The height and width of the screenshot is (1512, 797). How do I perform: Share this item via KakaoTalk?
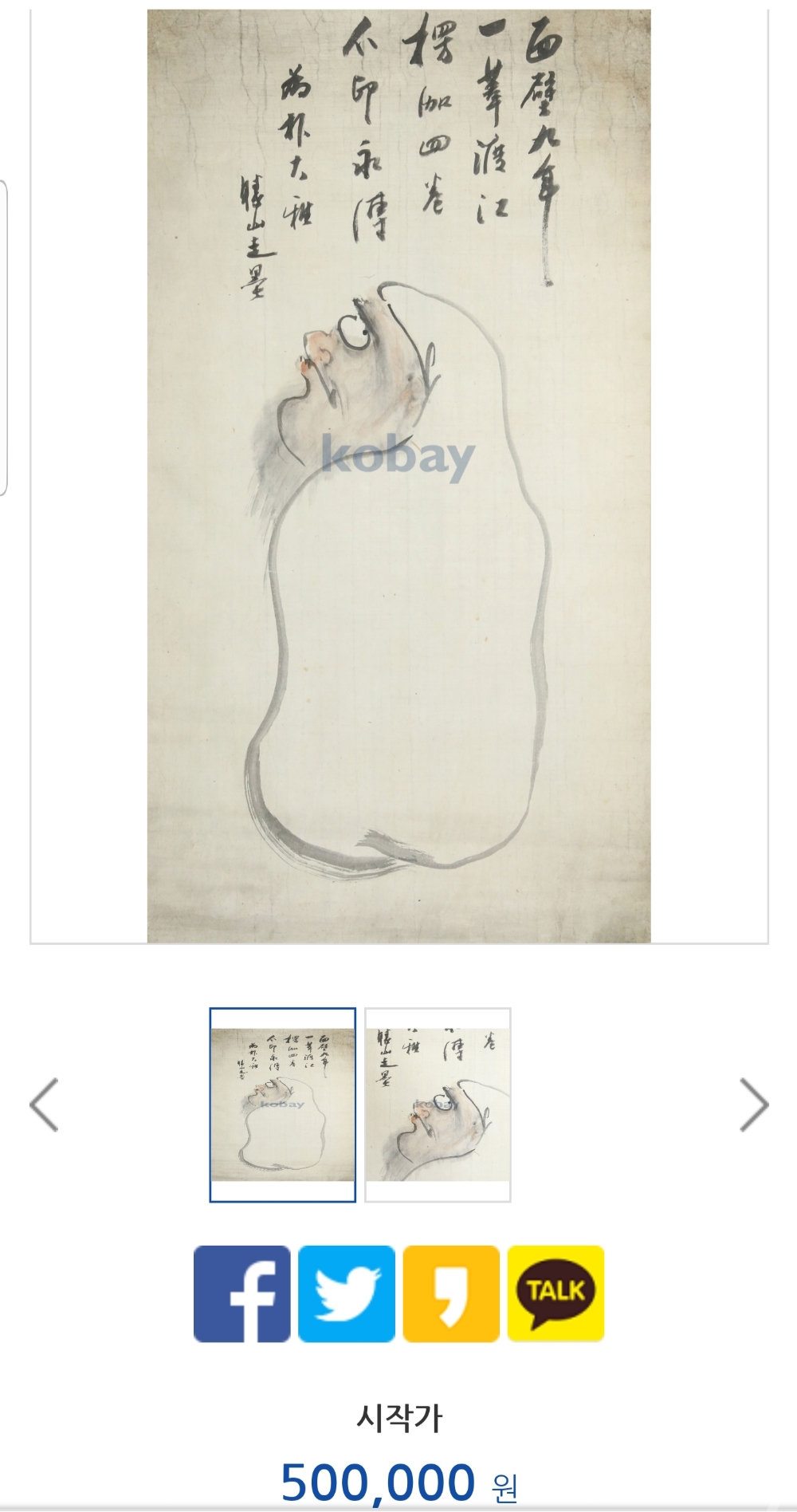556,1293
